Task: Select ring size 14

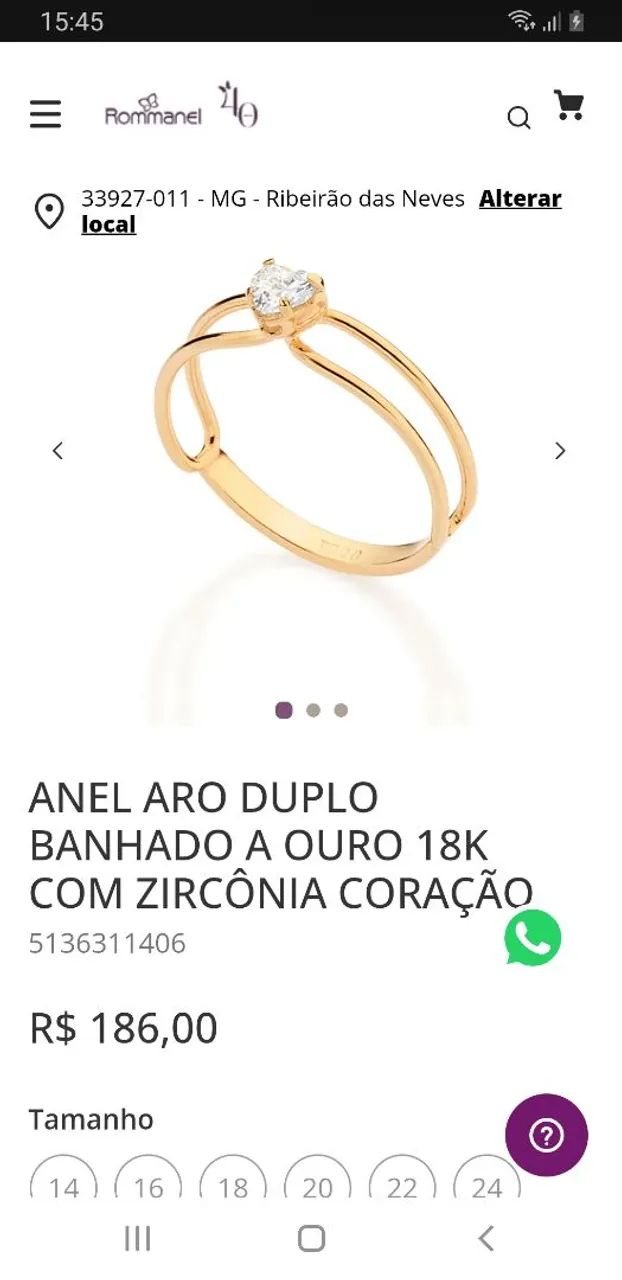Action: pos(64,1178)
